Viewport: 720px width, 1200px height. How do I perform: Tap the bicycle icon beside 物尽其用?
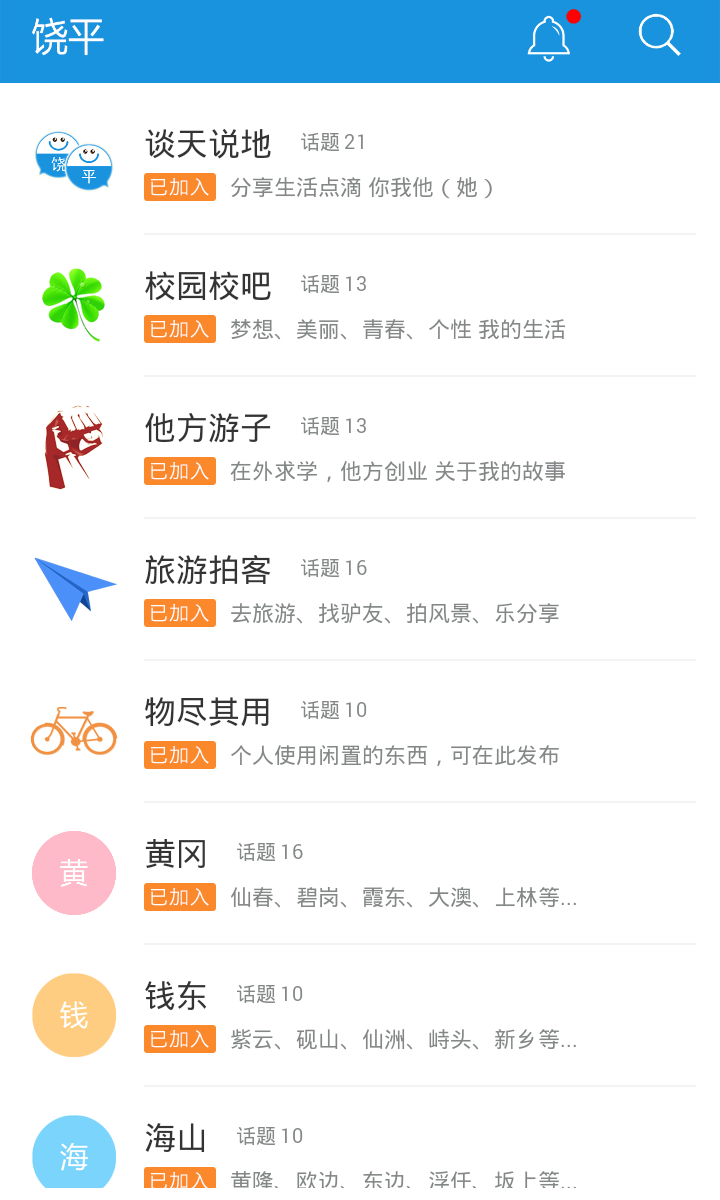click(x=72, y=731)
